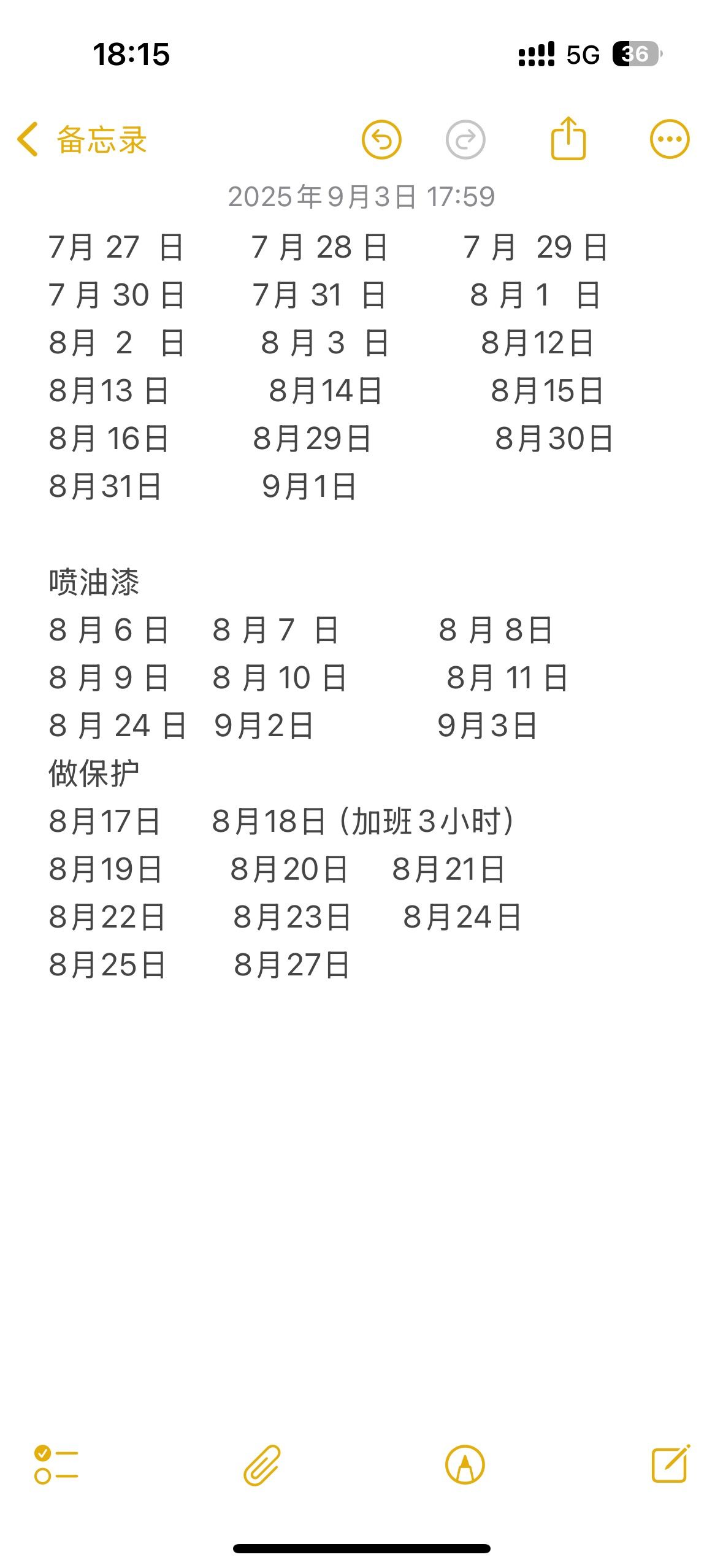
Task: Undo the last edit
Action: [x=381, y=140]
